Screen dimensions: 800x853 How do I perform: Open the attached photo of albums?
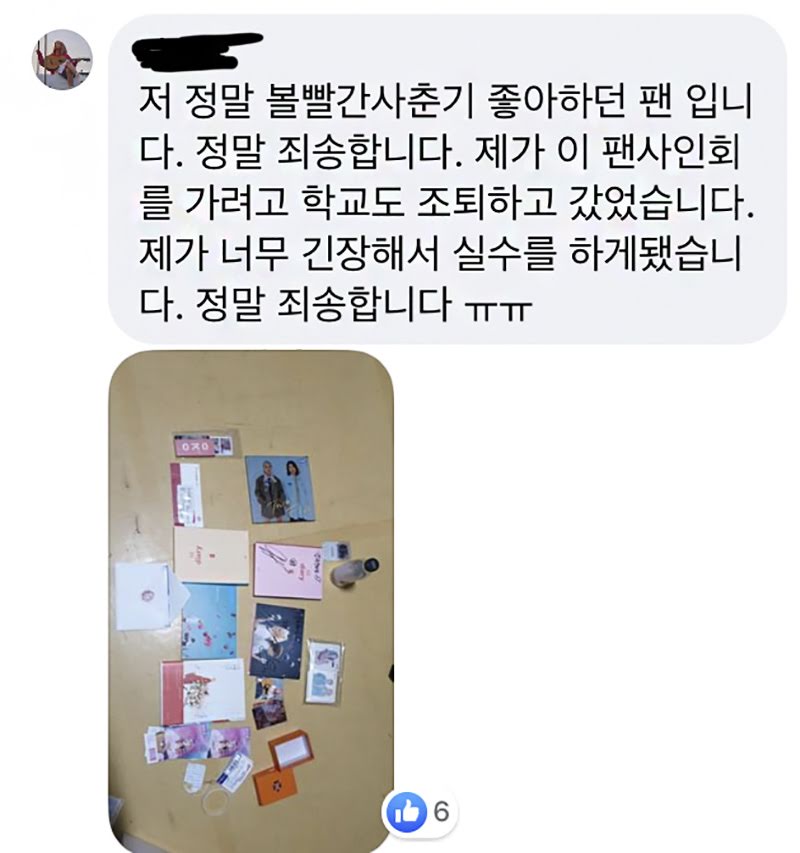coord(250,600)
